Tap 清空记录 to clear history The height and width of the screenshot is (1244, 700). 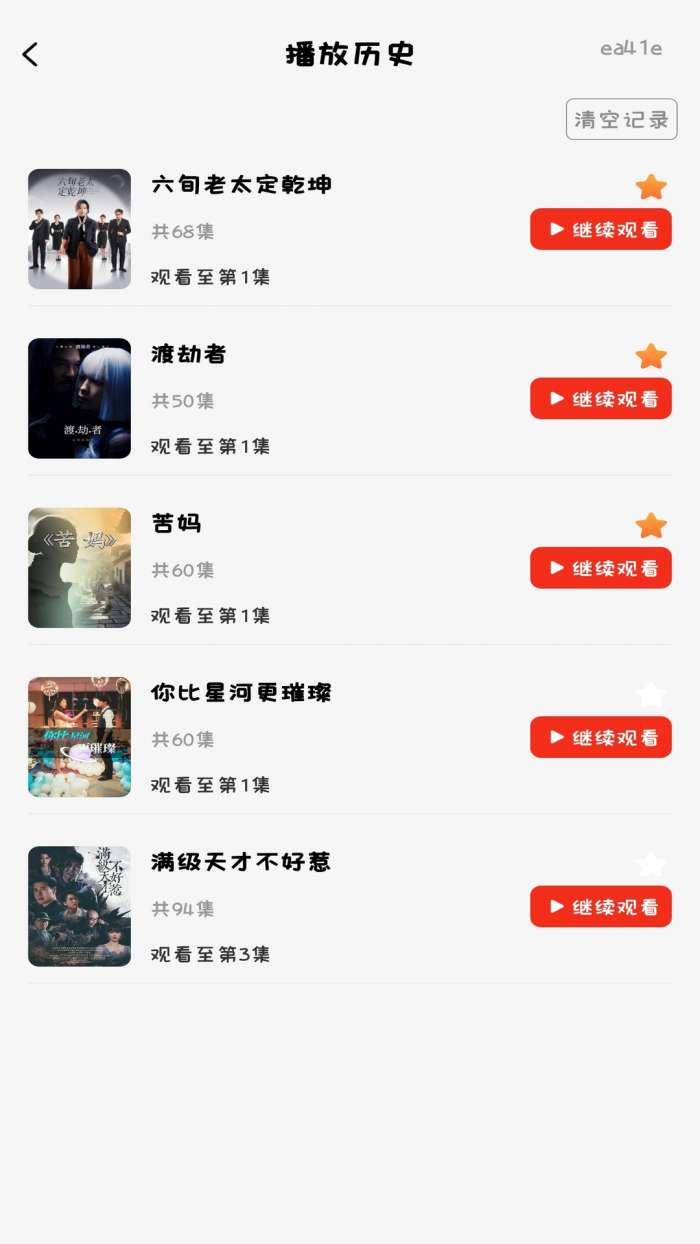621,120
